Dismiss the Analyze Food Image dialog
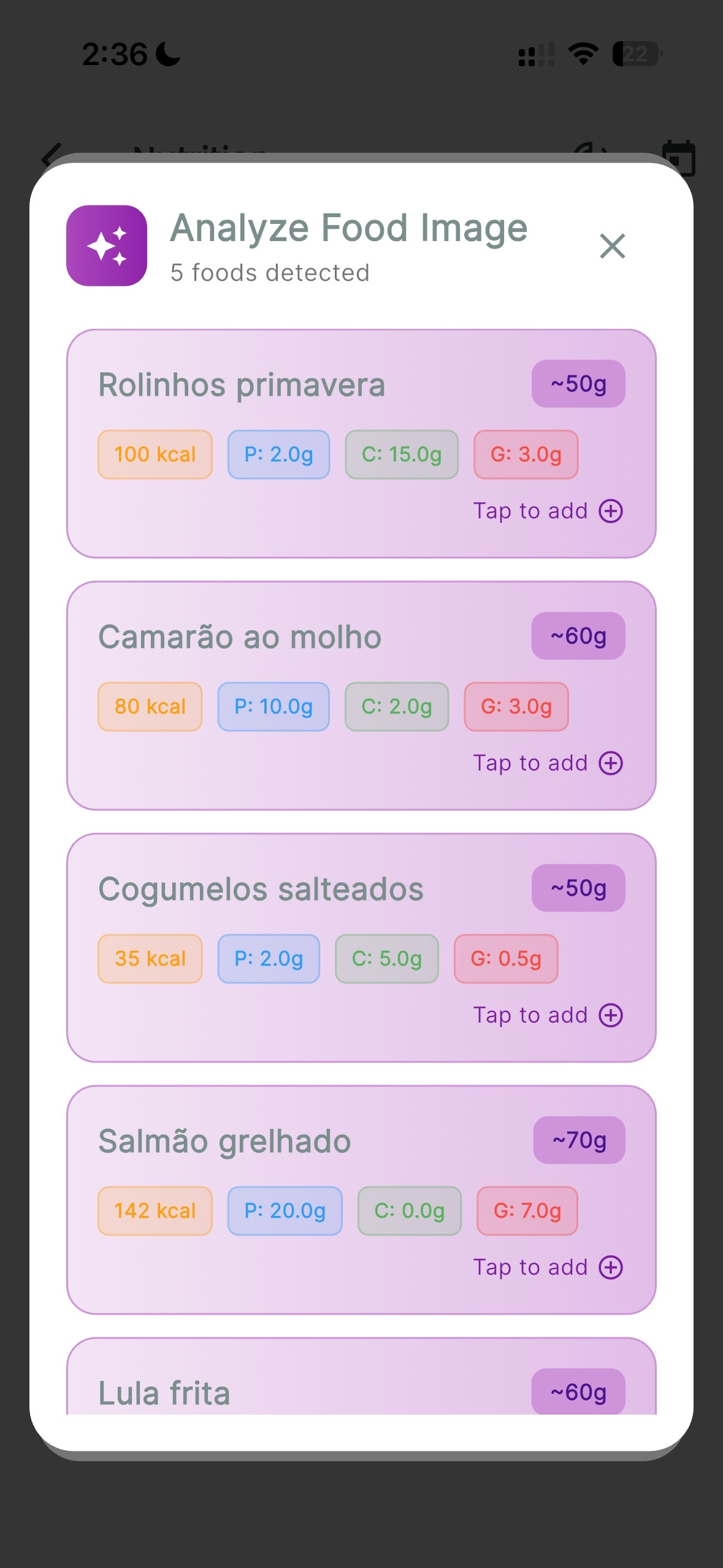 tap(613, 247)
